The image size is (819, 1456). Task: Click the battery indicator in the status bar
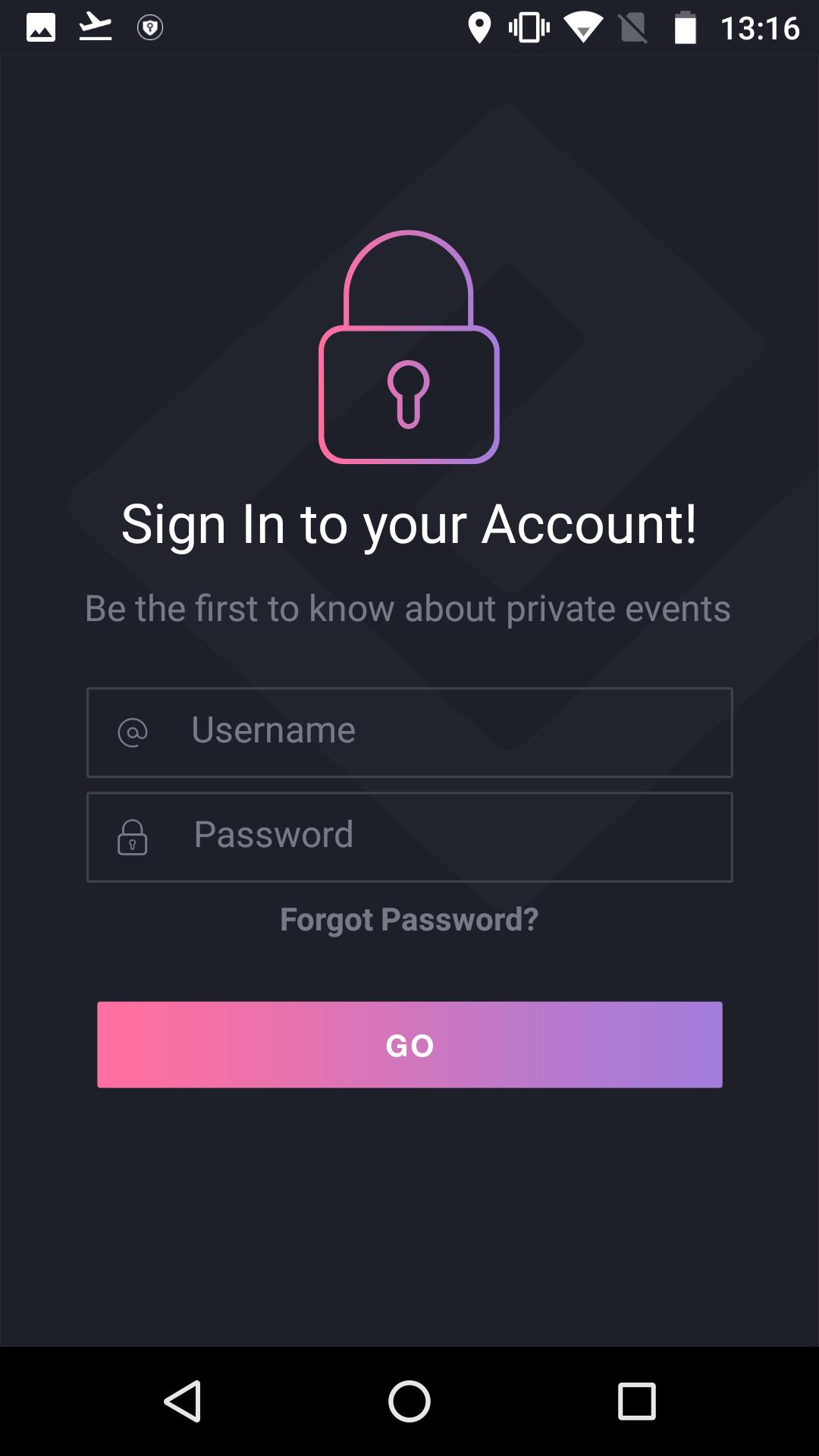pyautogui.click(x=683, y=27)
